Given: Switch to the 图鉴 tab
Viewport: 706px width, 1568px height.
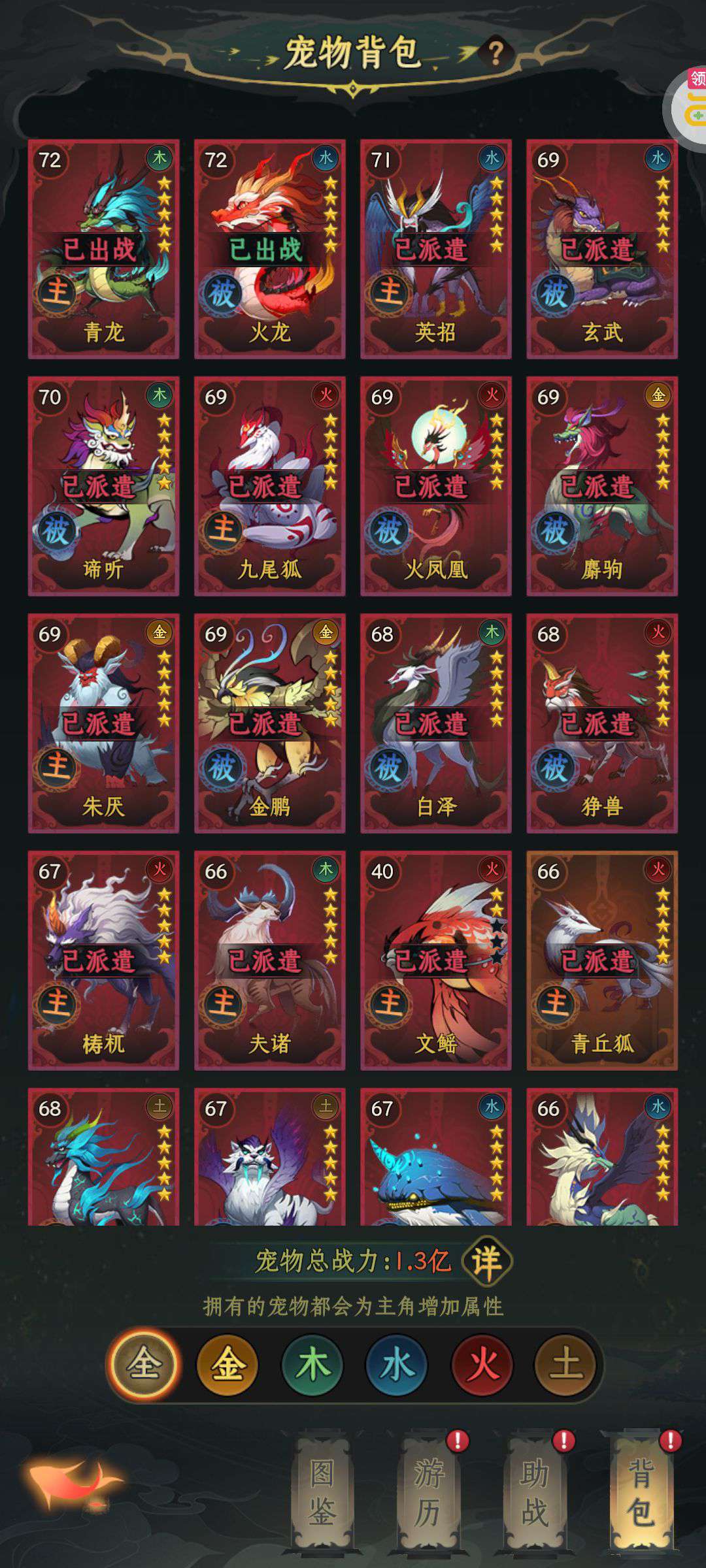Looking at the screenshot, I should pyautogui.click(x=322, y=1493).
